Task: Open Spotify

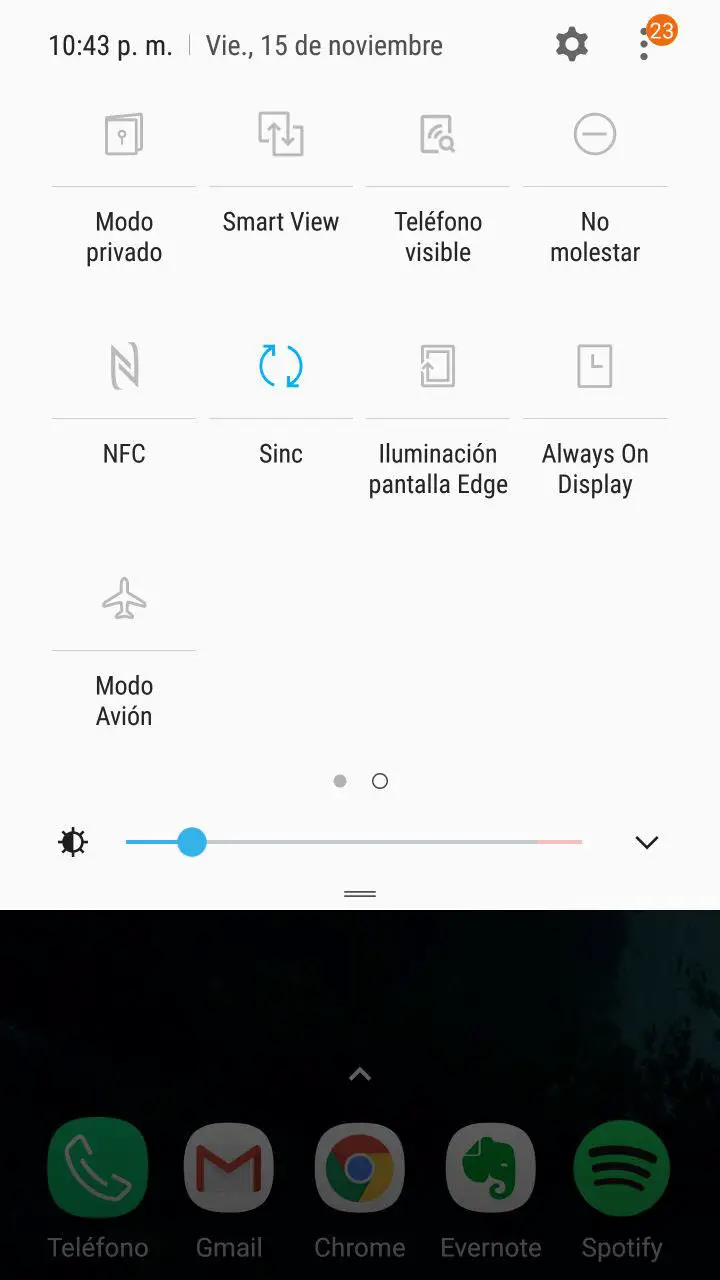Action: pyautogui.click(x=622, y=1167)
